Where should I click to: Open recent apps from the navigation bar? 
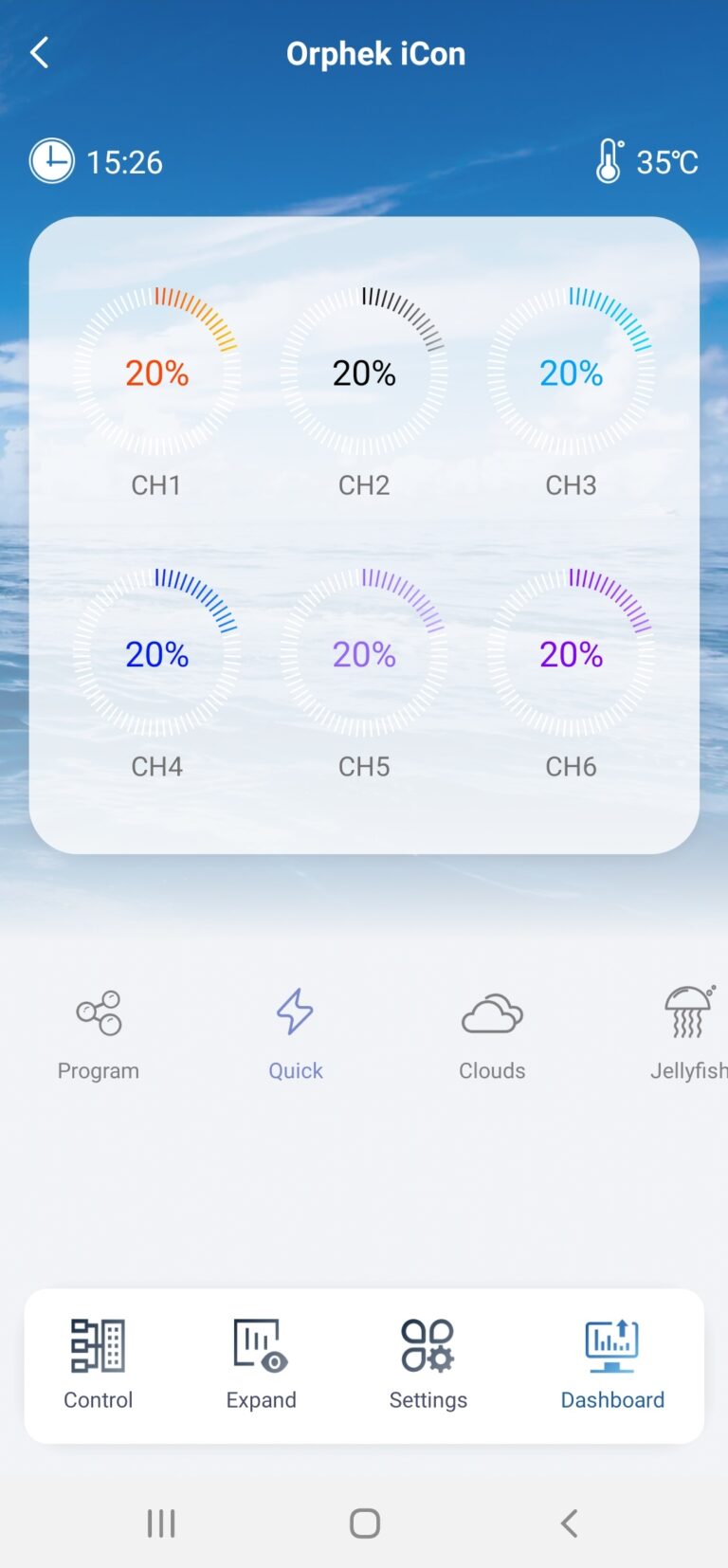point(161,1523)
